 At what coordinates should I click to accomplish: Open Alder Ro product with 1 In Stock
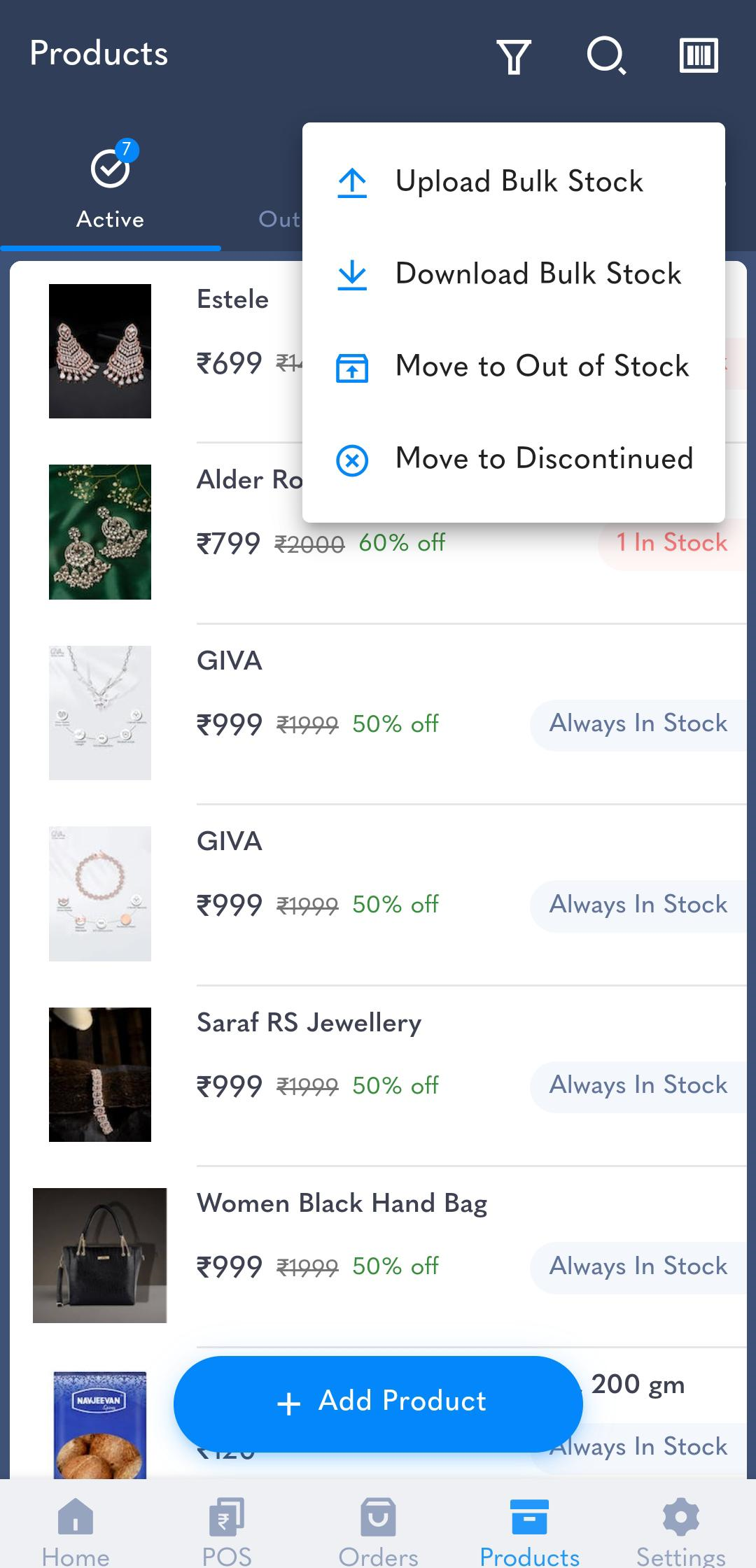[x=378, y=532]
